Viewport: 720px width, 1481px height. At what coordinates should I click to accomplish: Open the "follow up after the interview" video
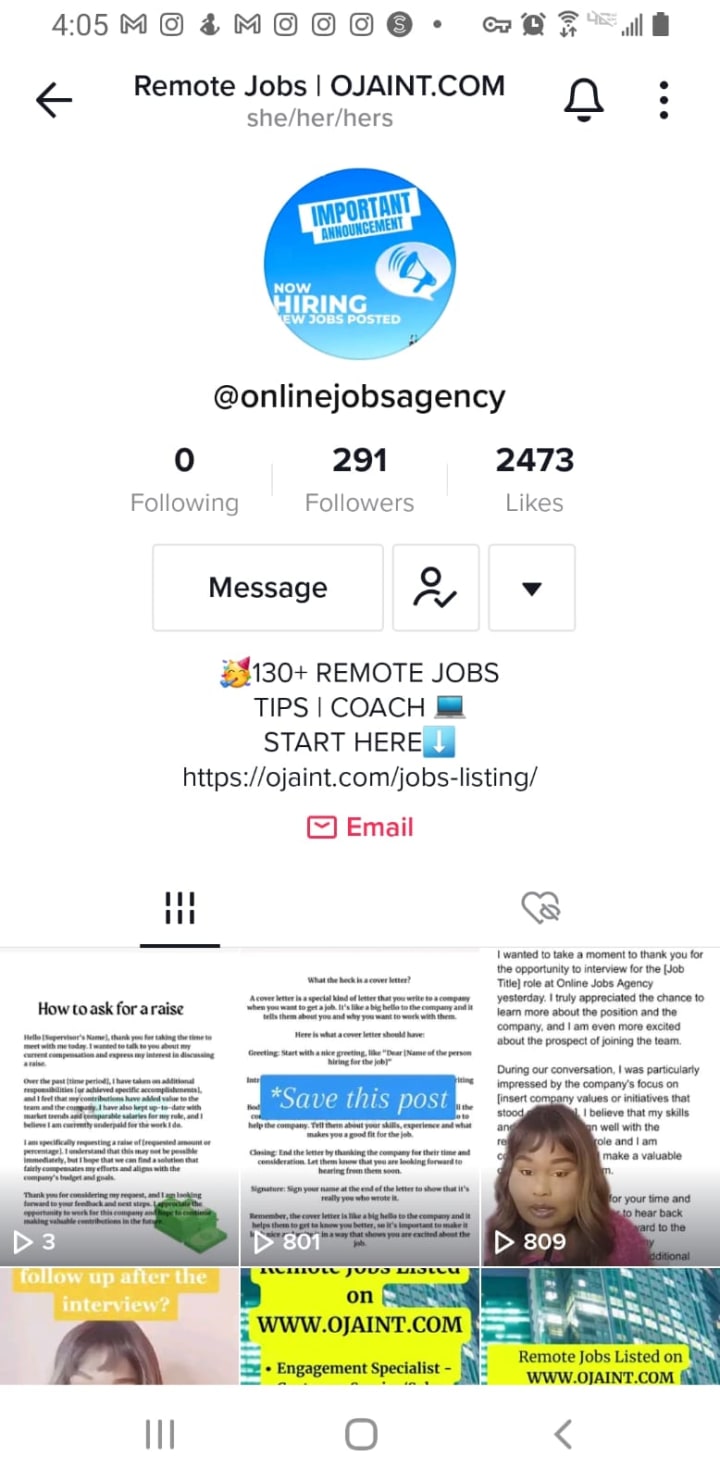pos(119,1326)
